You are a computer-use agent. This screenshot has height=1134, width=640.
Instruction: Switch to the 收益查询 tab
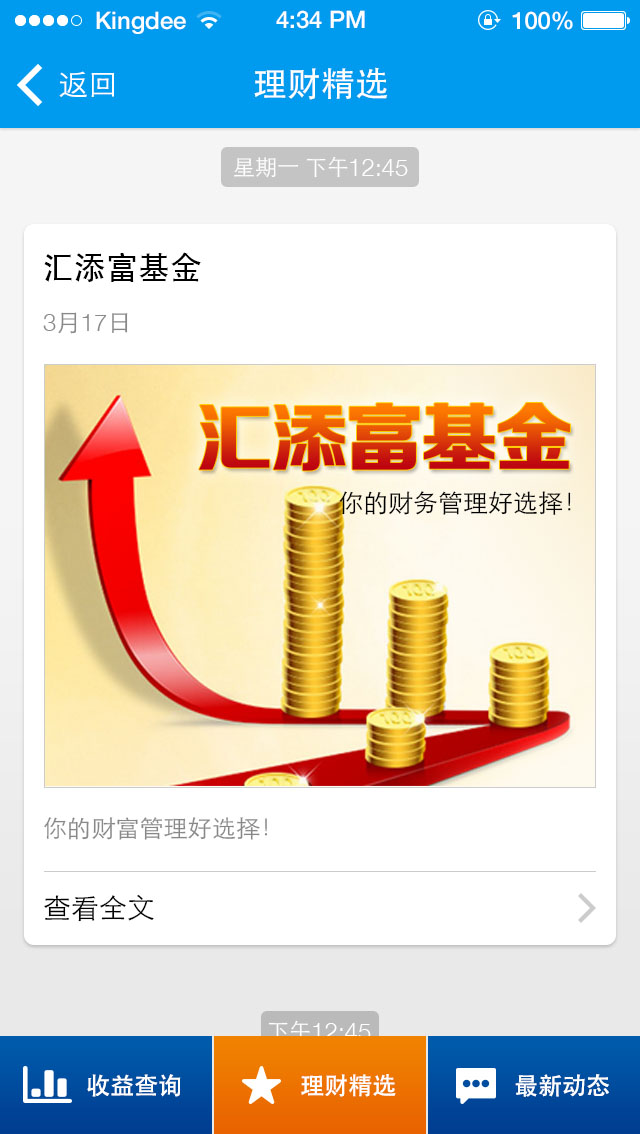[105, 1085]
